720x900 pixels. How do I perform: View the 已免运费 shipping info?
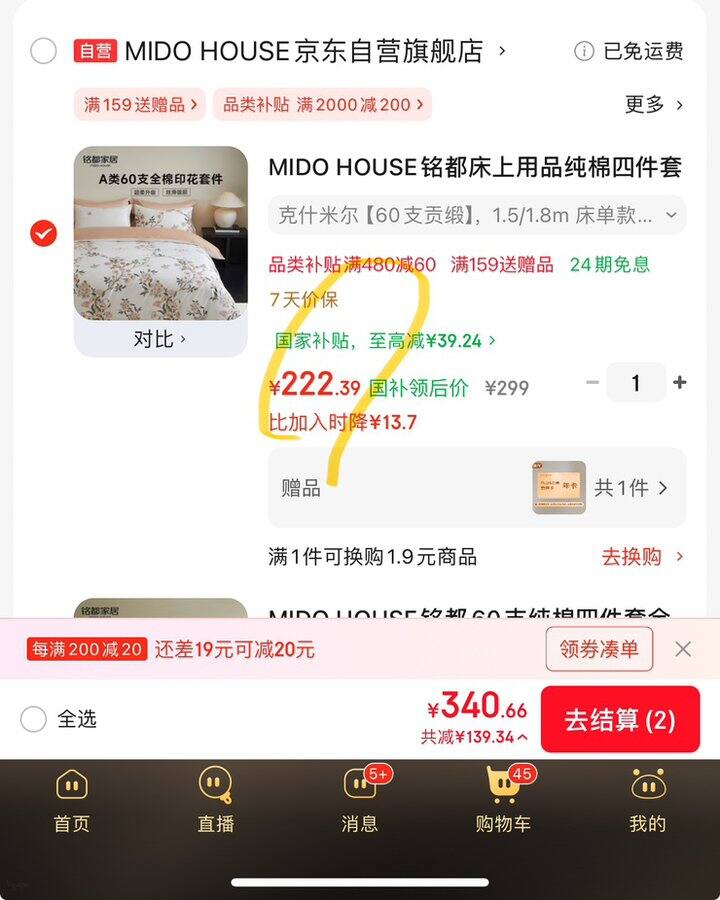click(629, 51)
